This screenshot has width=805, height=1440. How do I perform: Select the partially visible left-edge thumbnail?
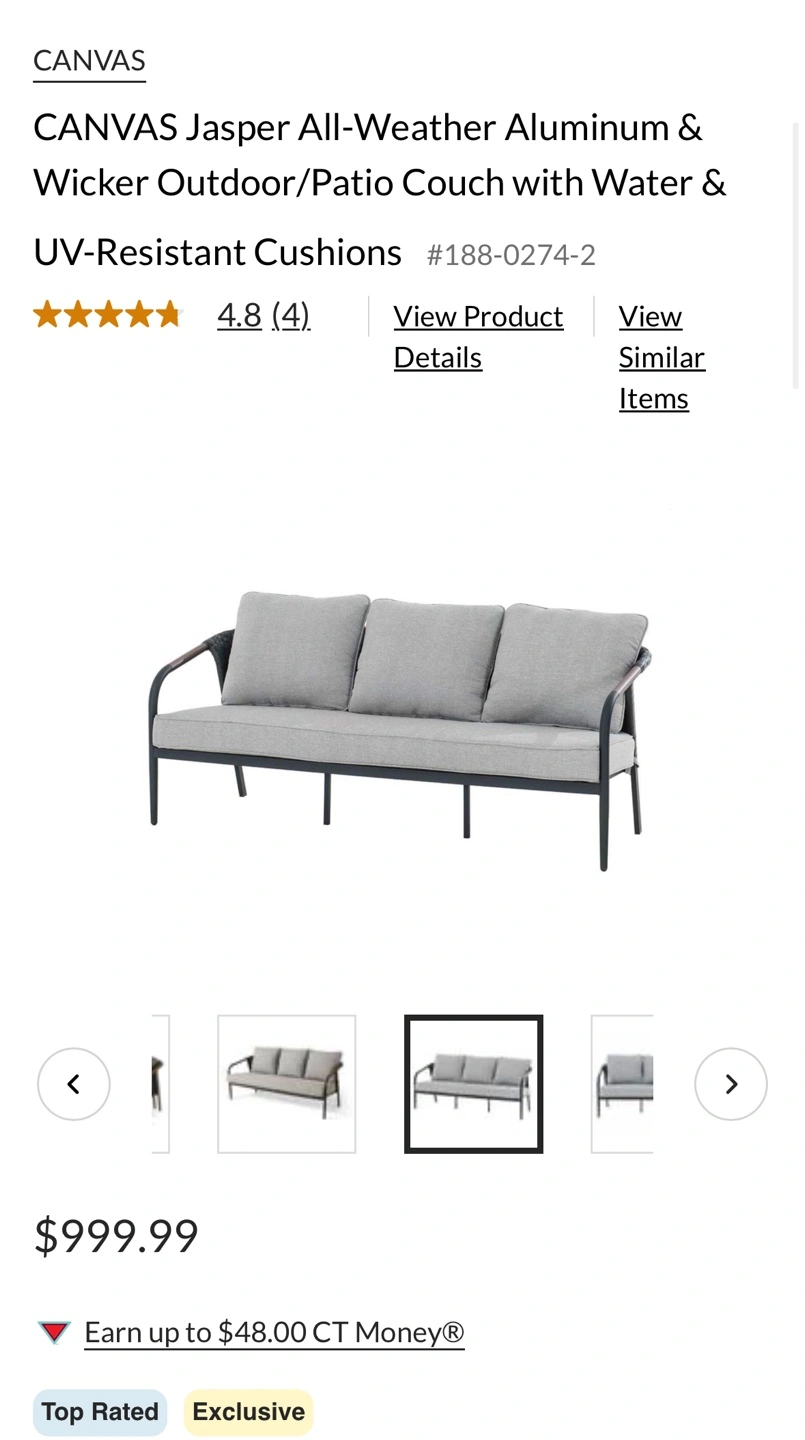(161, 1084)
